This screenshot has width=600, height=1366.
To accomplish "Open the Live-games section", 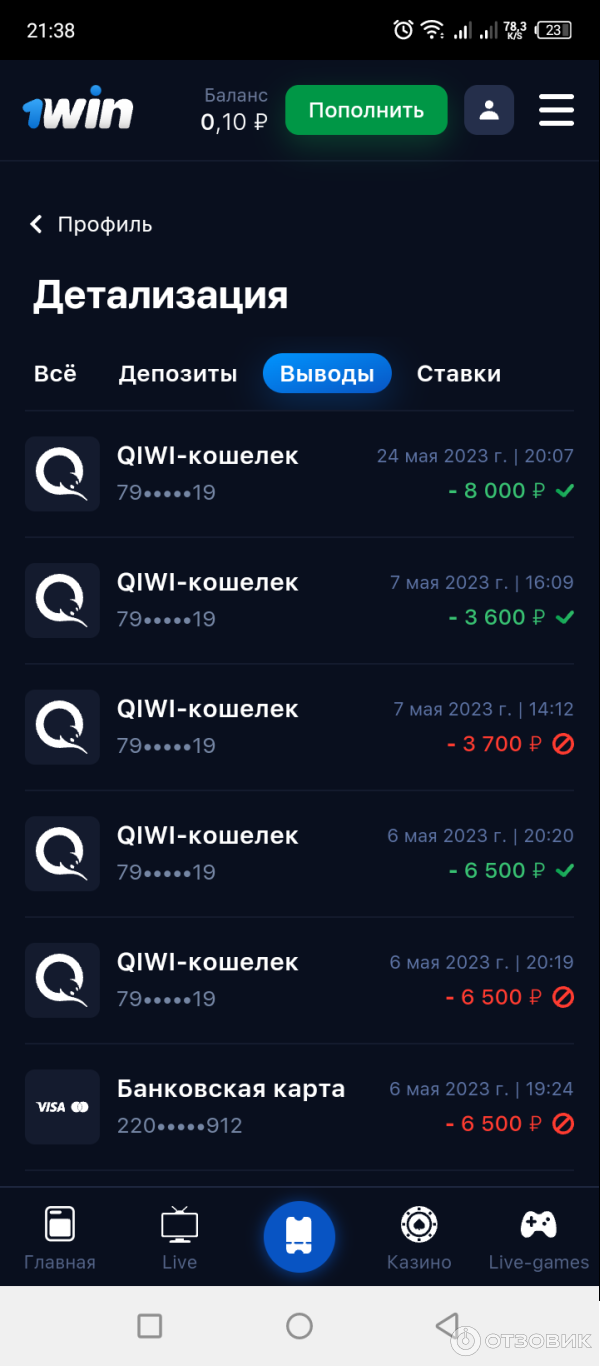I will 538,1236.
